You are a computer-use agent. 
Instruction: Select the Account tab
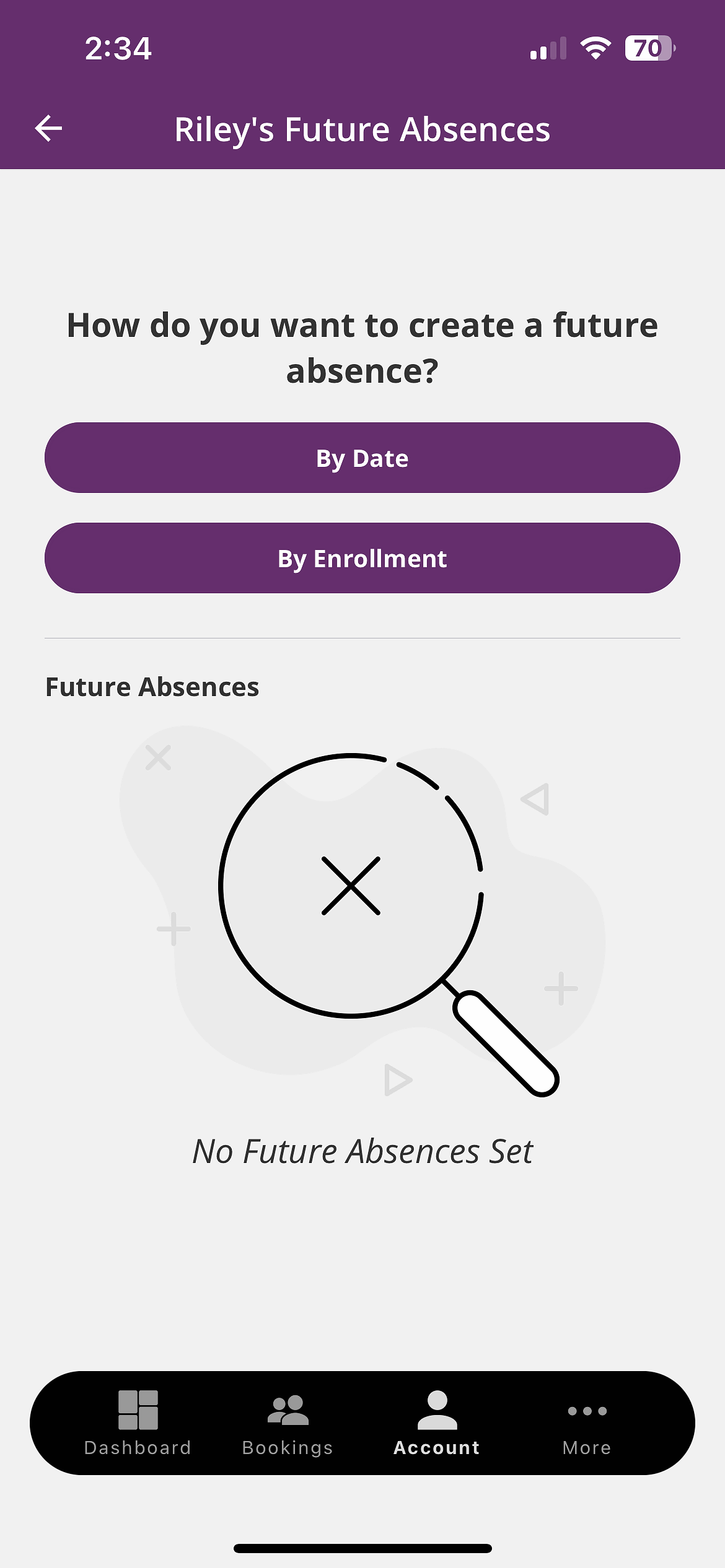(437, 1423)
